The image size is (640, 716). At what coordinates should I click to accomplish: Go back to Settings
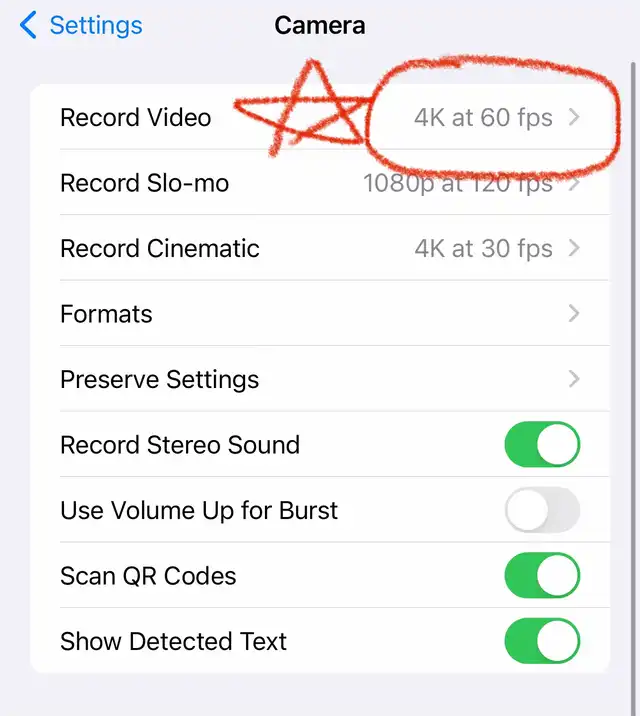tap(81, 25)
